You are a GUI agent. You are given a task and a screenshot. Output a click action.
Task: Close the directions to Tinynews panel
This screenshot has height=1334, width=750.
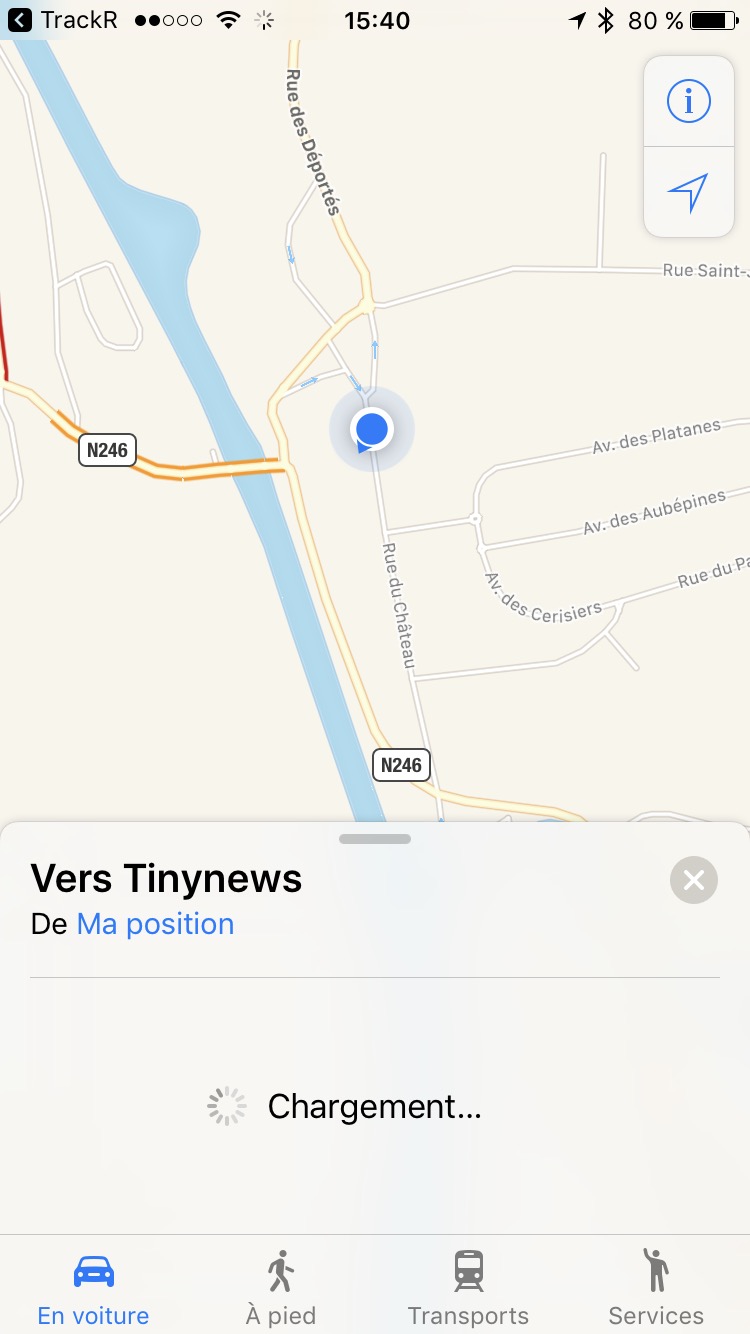click(694, 880)
